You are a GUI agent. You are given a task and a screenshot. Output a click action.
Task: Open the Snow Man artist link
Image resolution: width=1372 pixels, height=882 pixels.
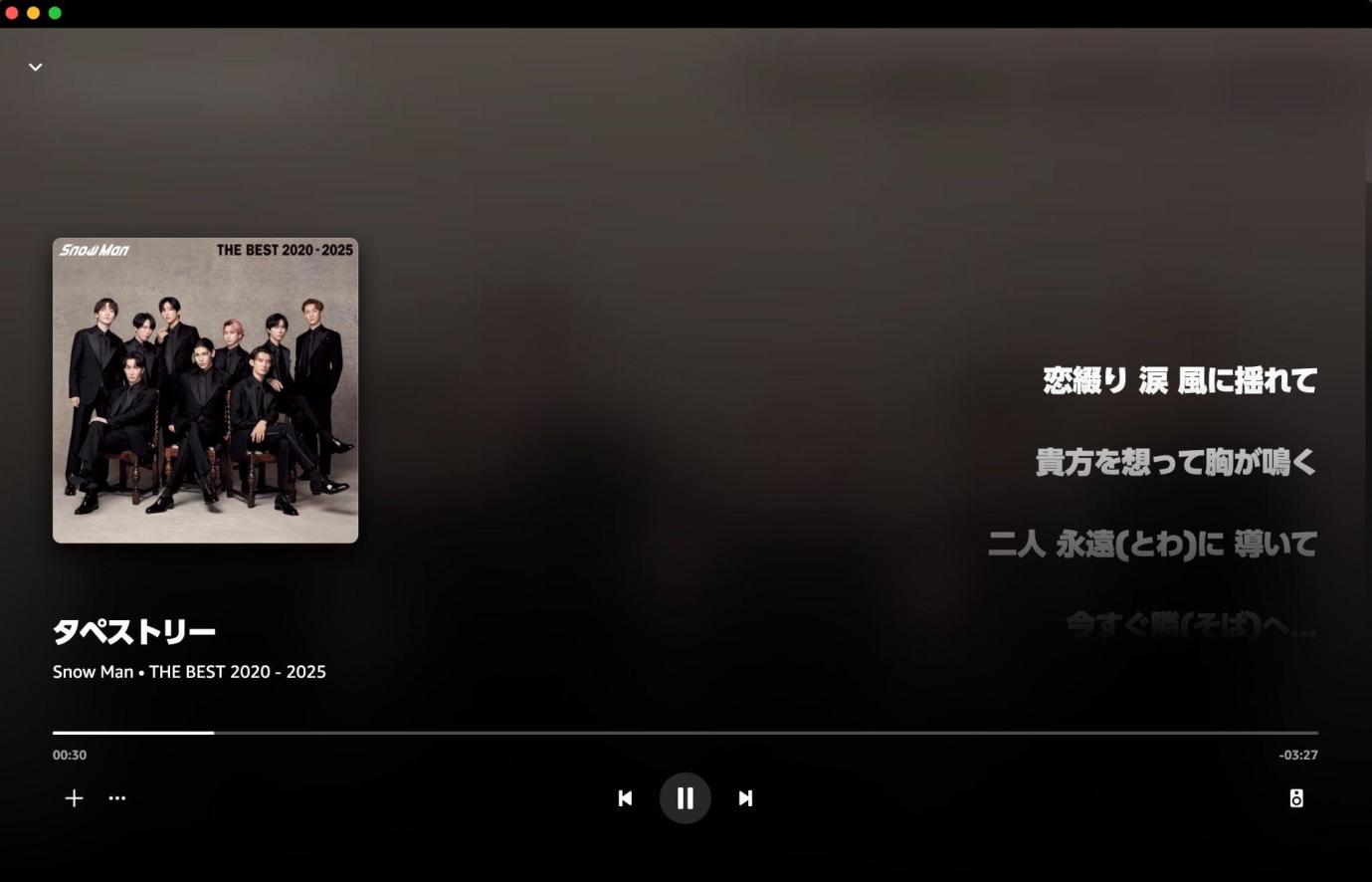(93, 672)
